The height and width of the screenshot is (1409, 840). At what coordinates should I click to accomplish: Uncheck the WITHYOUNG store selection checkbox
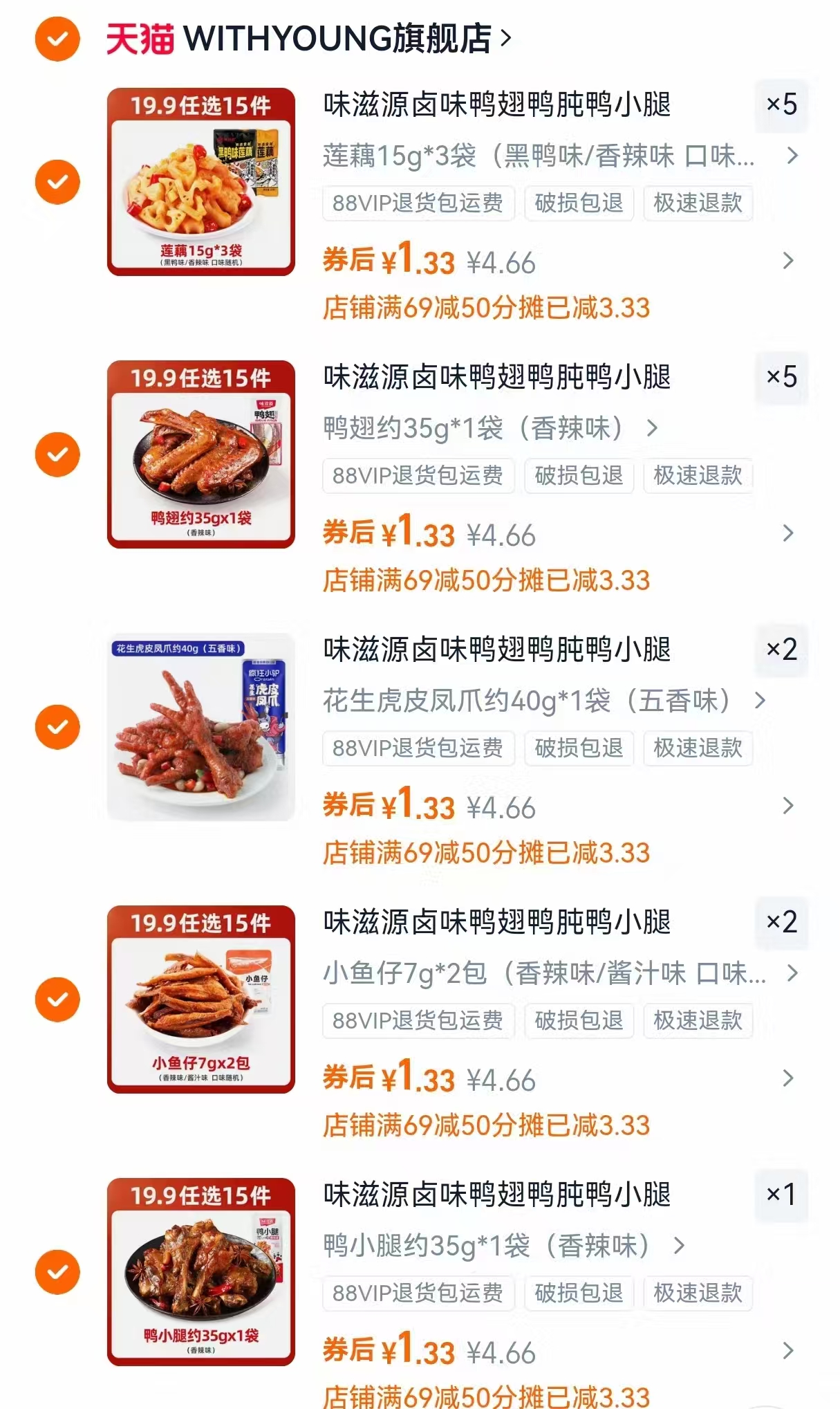pos(56,39)
